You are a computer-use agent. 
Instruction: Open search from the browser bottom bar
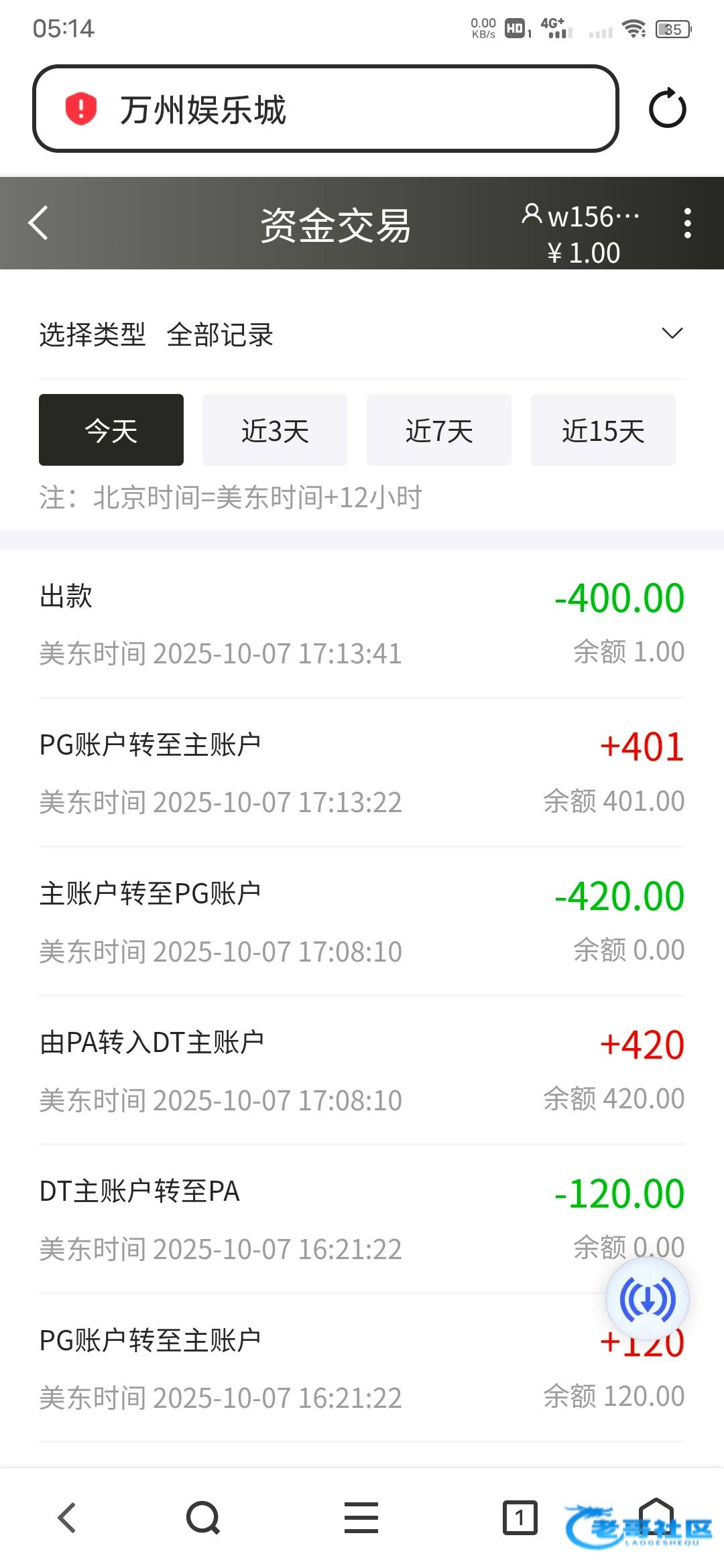[202, 1518]
